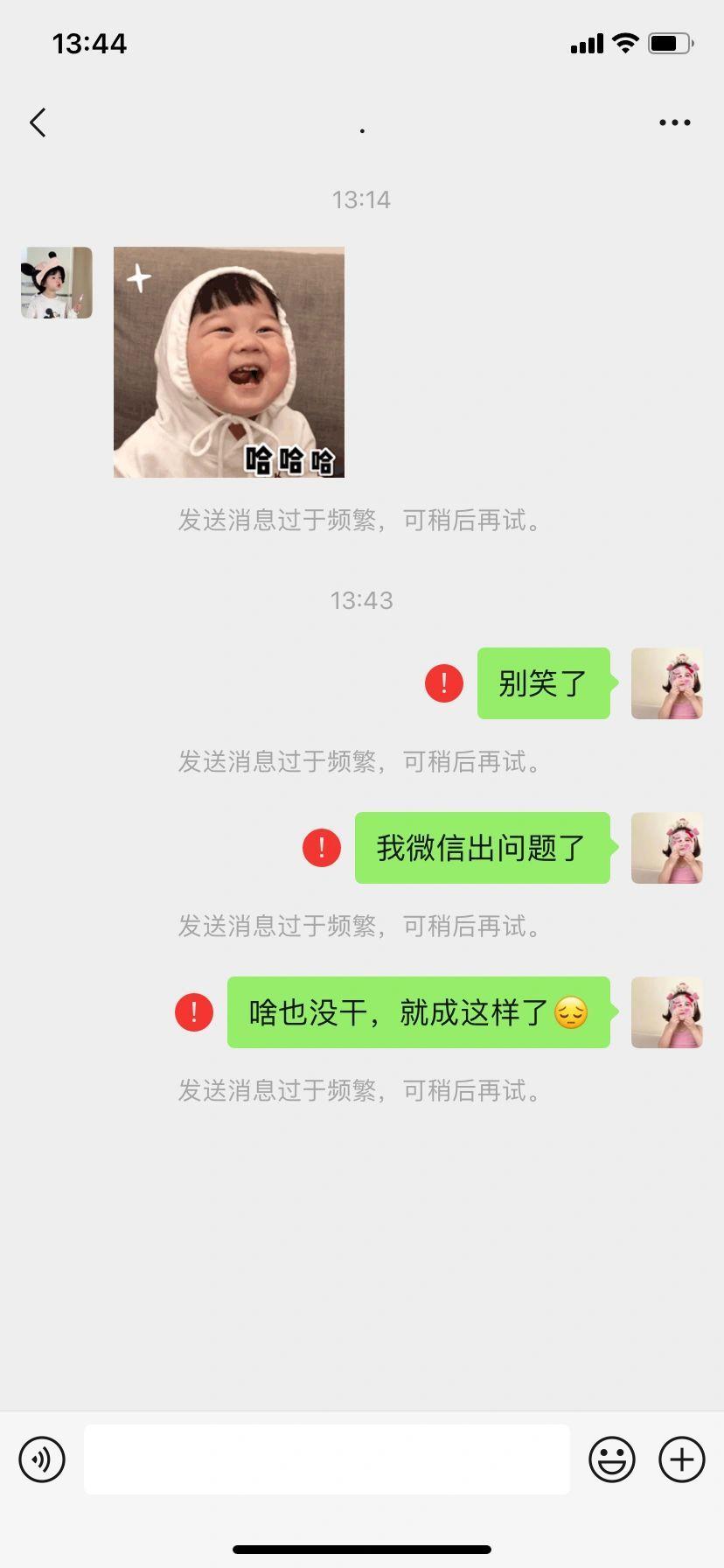Open the emoji sticker panel

tap(611, 1459)
